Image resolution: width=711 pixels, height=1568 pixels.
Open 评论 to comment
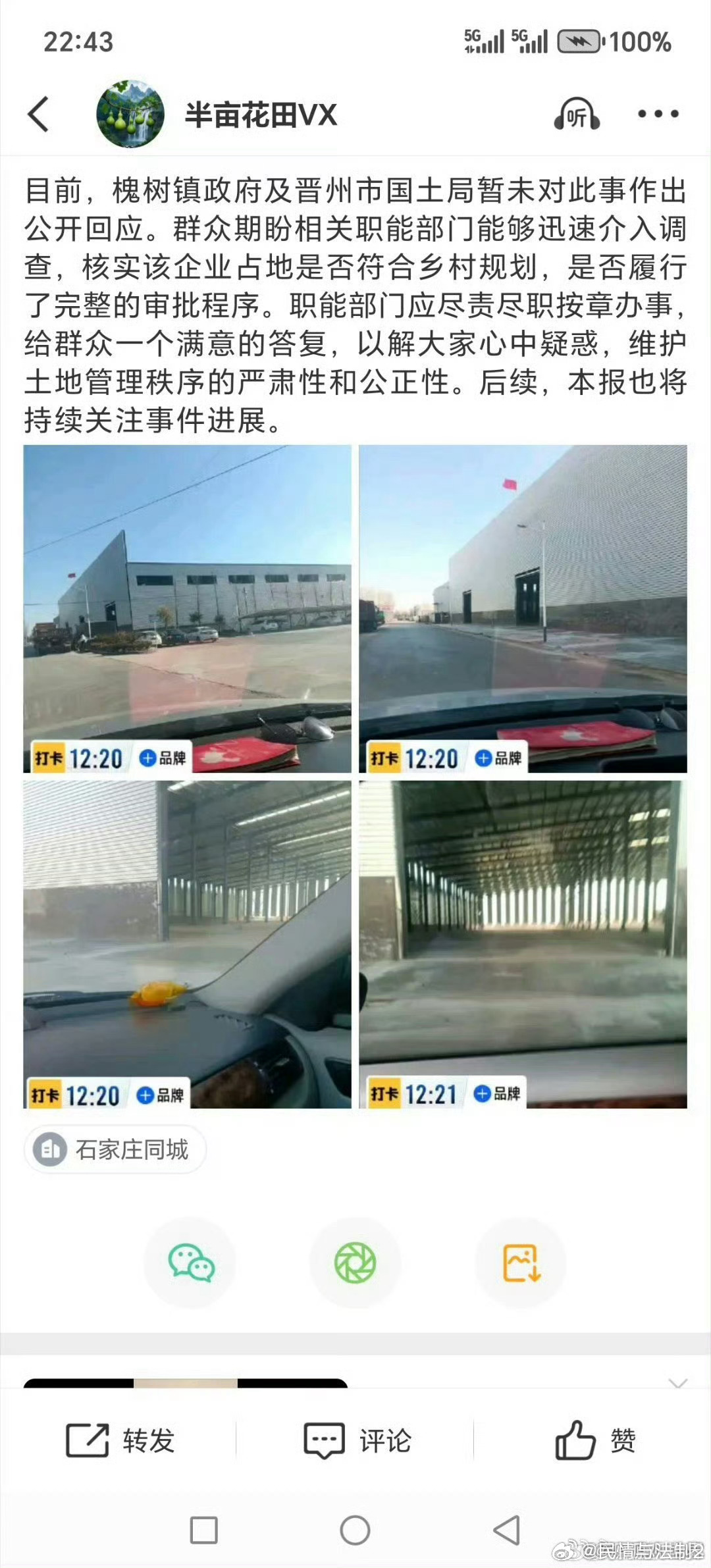[357, 1440]
